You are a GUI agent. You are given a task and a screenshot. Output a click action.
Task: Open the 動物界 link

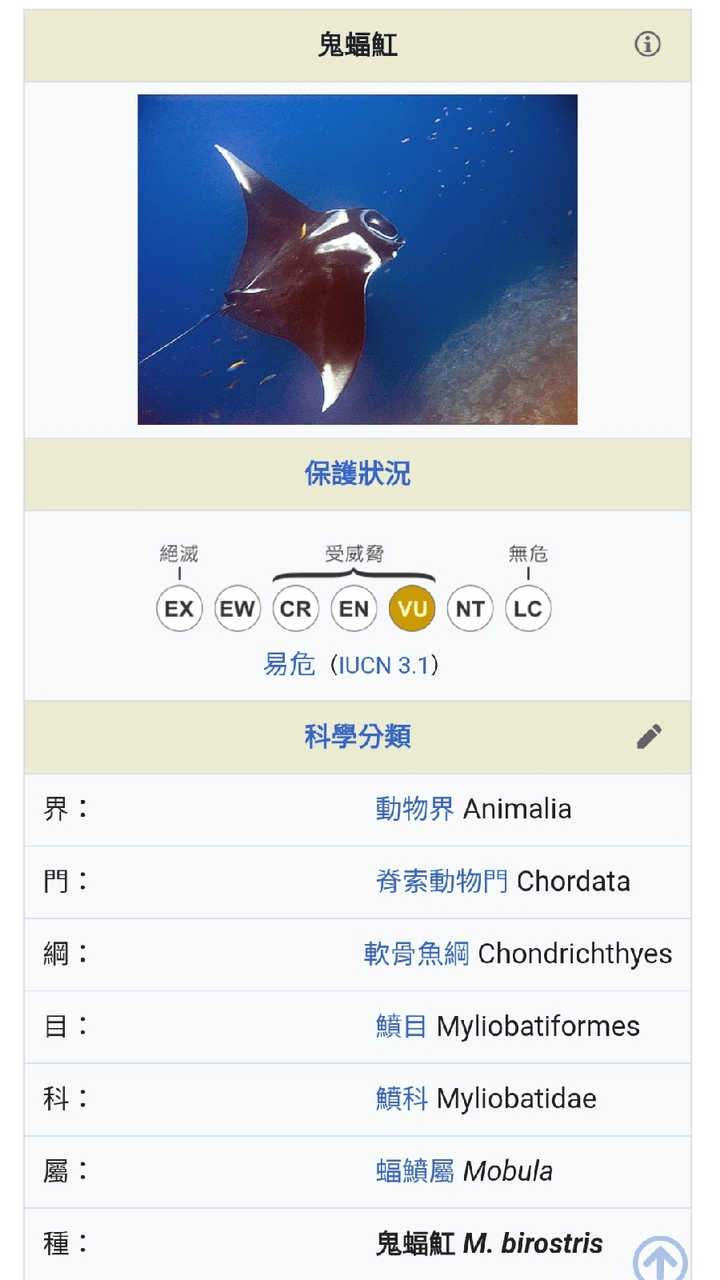(x=415, y=809)
